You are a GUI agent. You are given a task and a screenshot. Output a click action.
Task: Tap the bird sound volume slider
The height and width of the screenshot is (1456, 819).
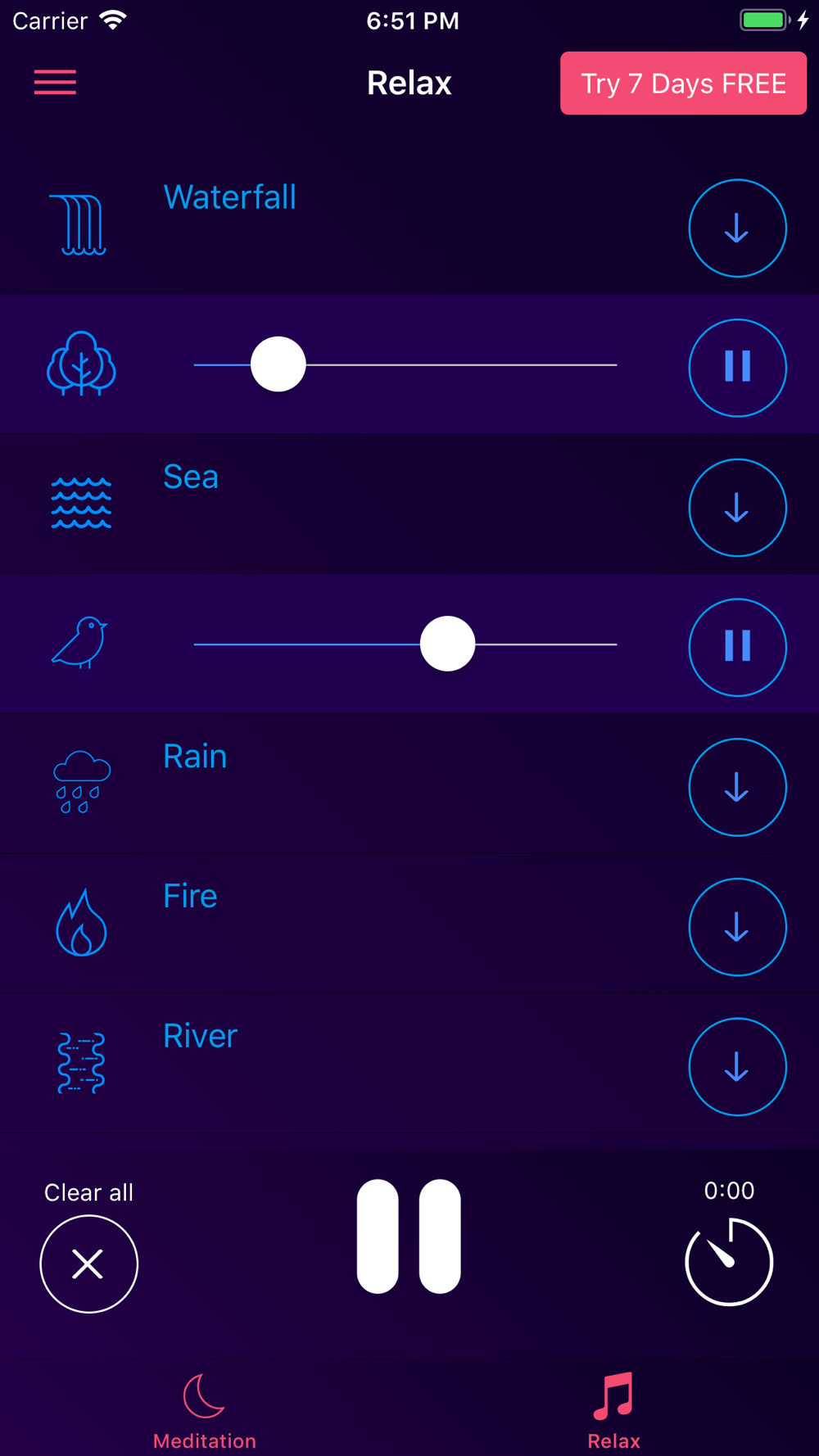click(x=405, y=644)
